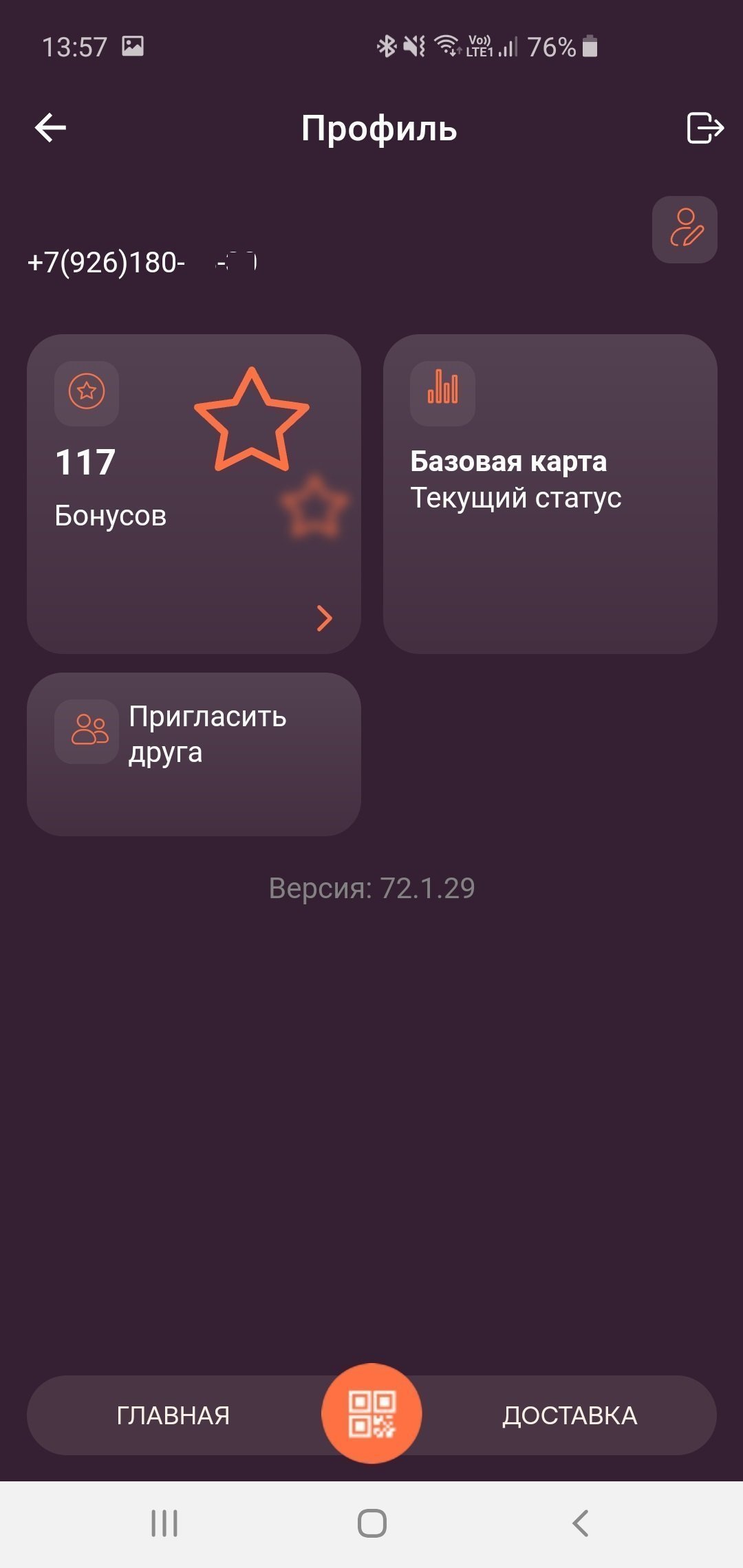Go to the system home screen
This screenshot has height=1568, width=743.
(371, 1523)
